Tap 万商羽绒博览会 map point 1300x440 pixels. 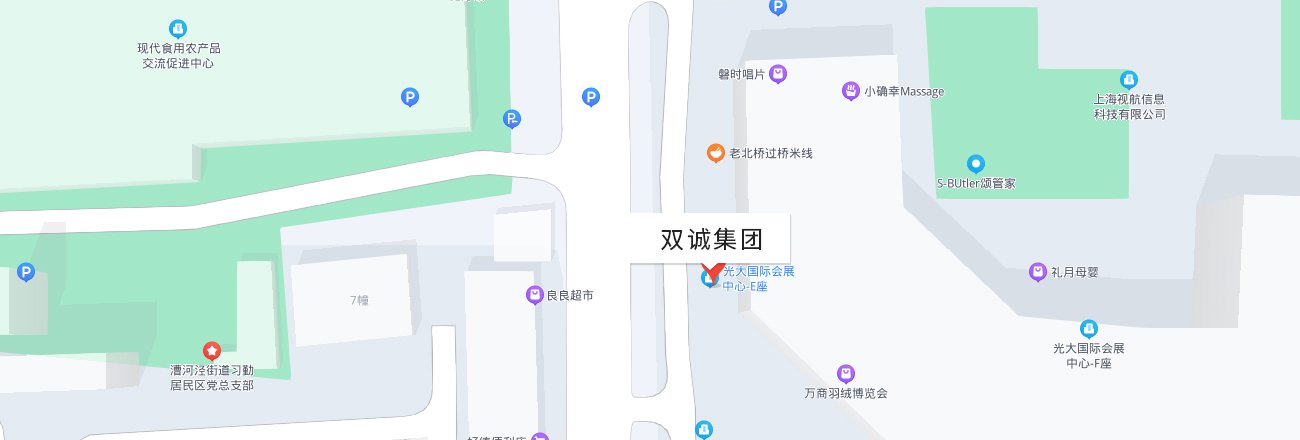click(846, 374)
